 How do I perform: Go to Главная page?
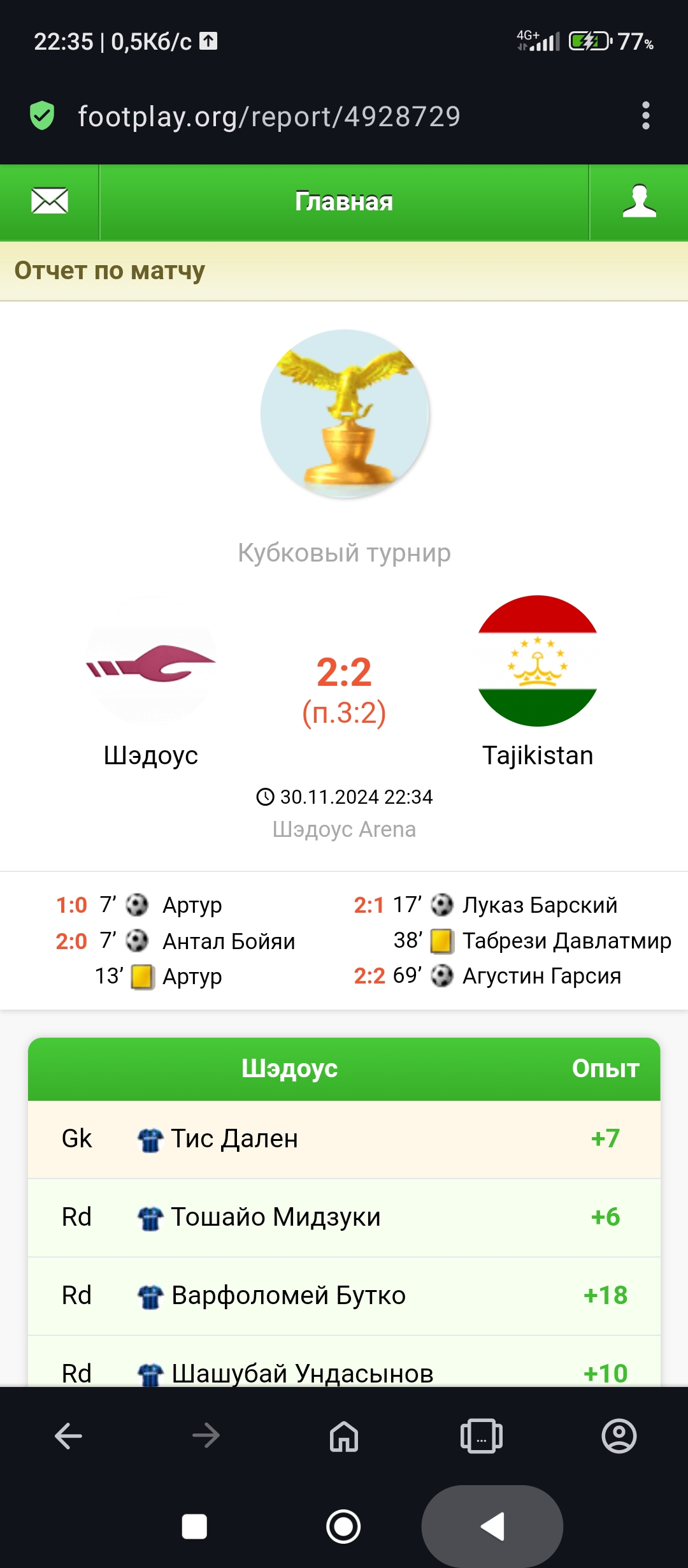click(x=344, y=201)
